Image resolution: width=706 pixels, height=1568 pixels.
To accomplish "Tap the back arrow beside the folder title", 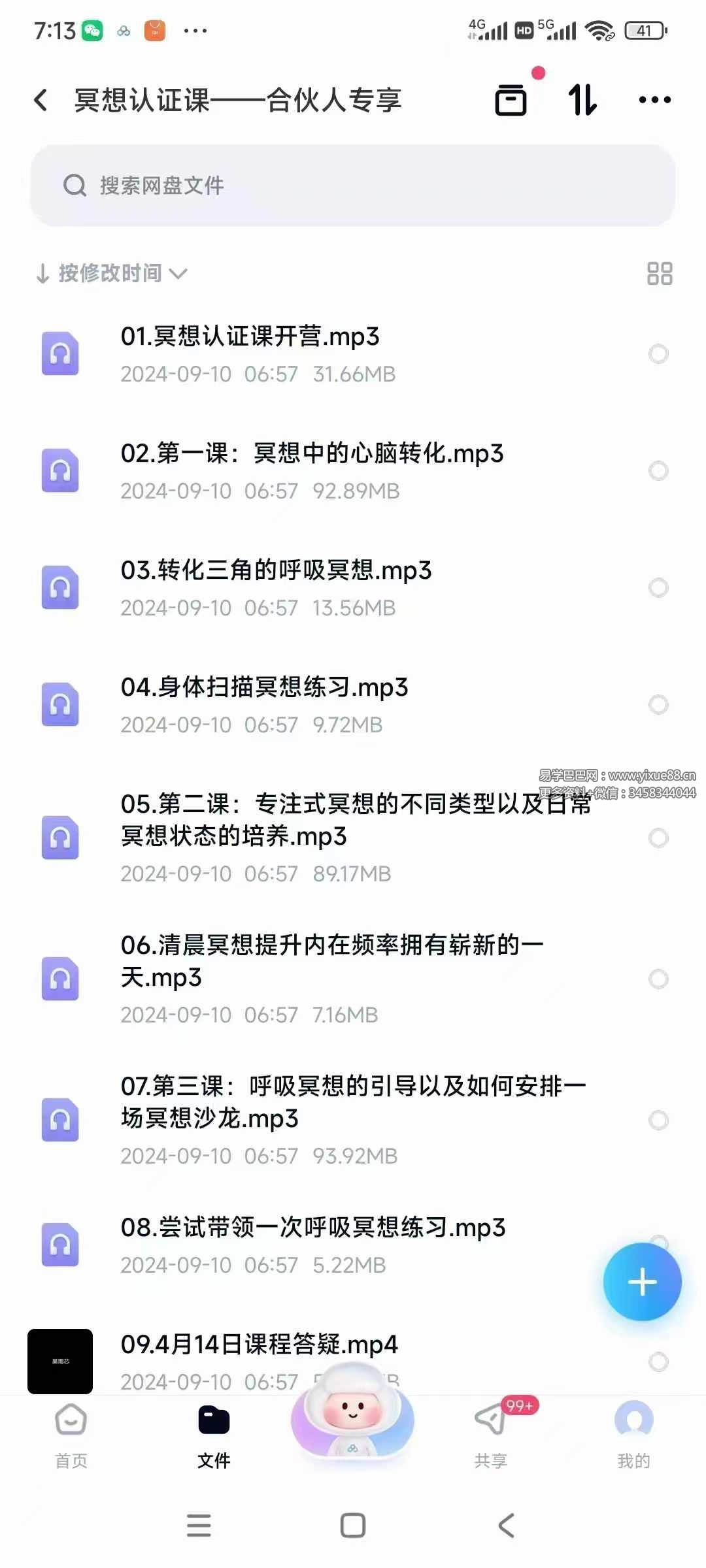I will coord(41,99).
